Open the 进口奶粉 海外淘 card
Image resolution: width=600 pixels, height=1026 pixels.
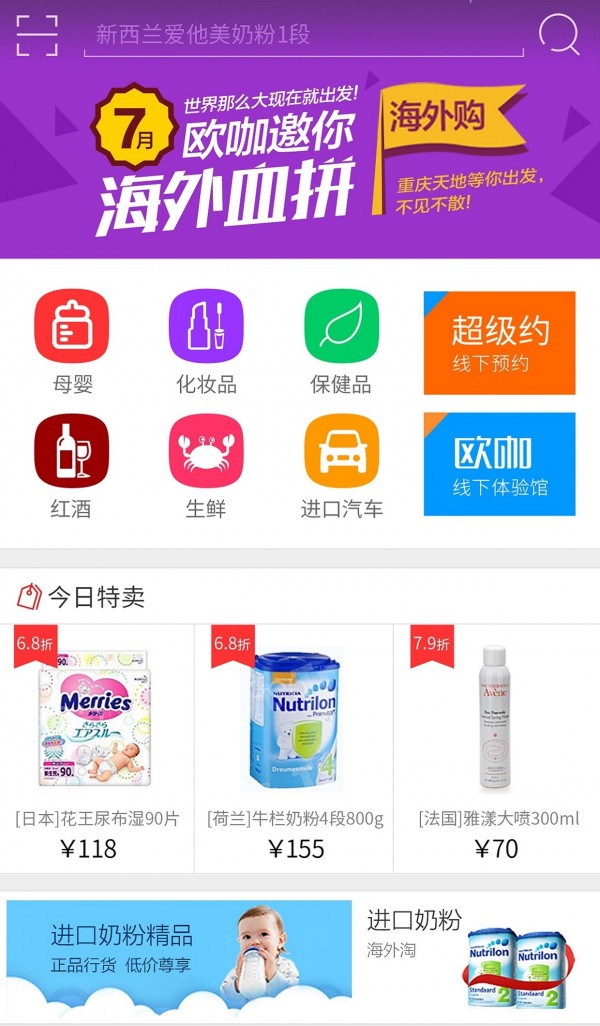(477, 951)
